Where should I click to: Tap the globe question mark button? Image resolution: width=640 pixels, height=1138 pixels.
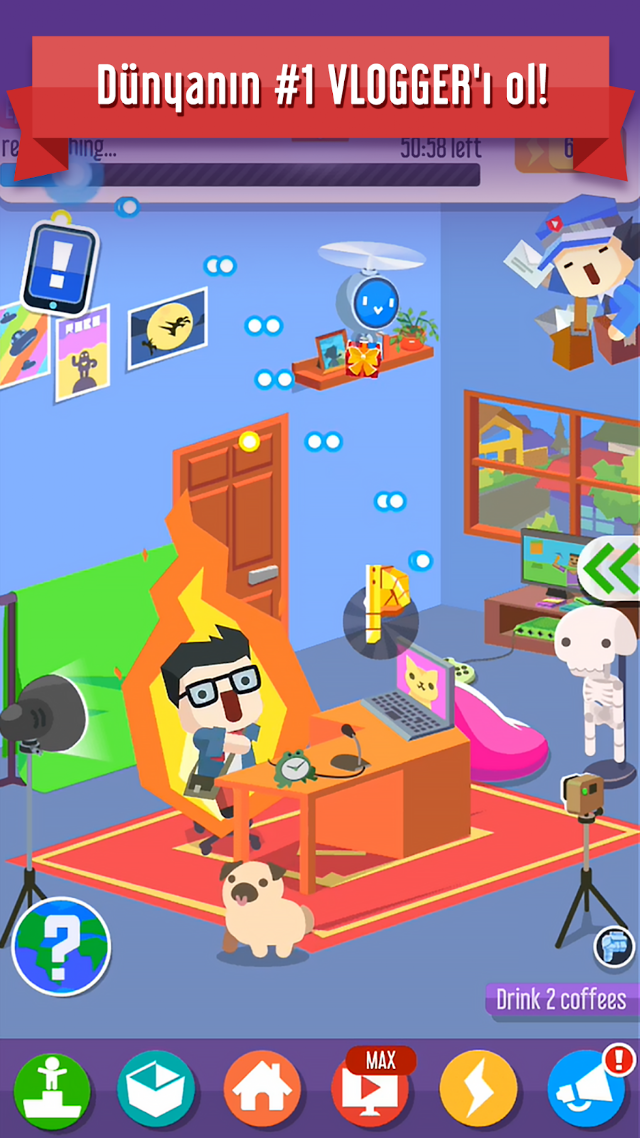62,945
